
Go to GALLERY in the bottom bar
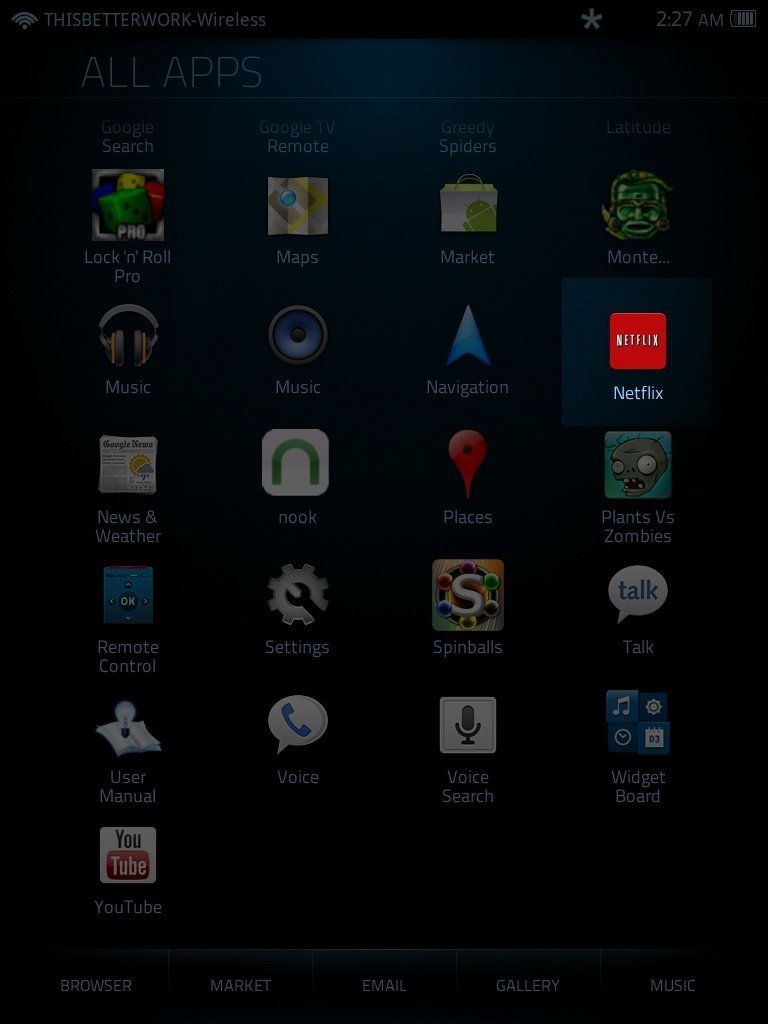pyautogui.click(x=528, y=985)
